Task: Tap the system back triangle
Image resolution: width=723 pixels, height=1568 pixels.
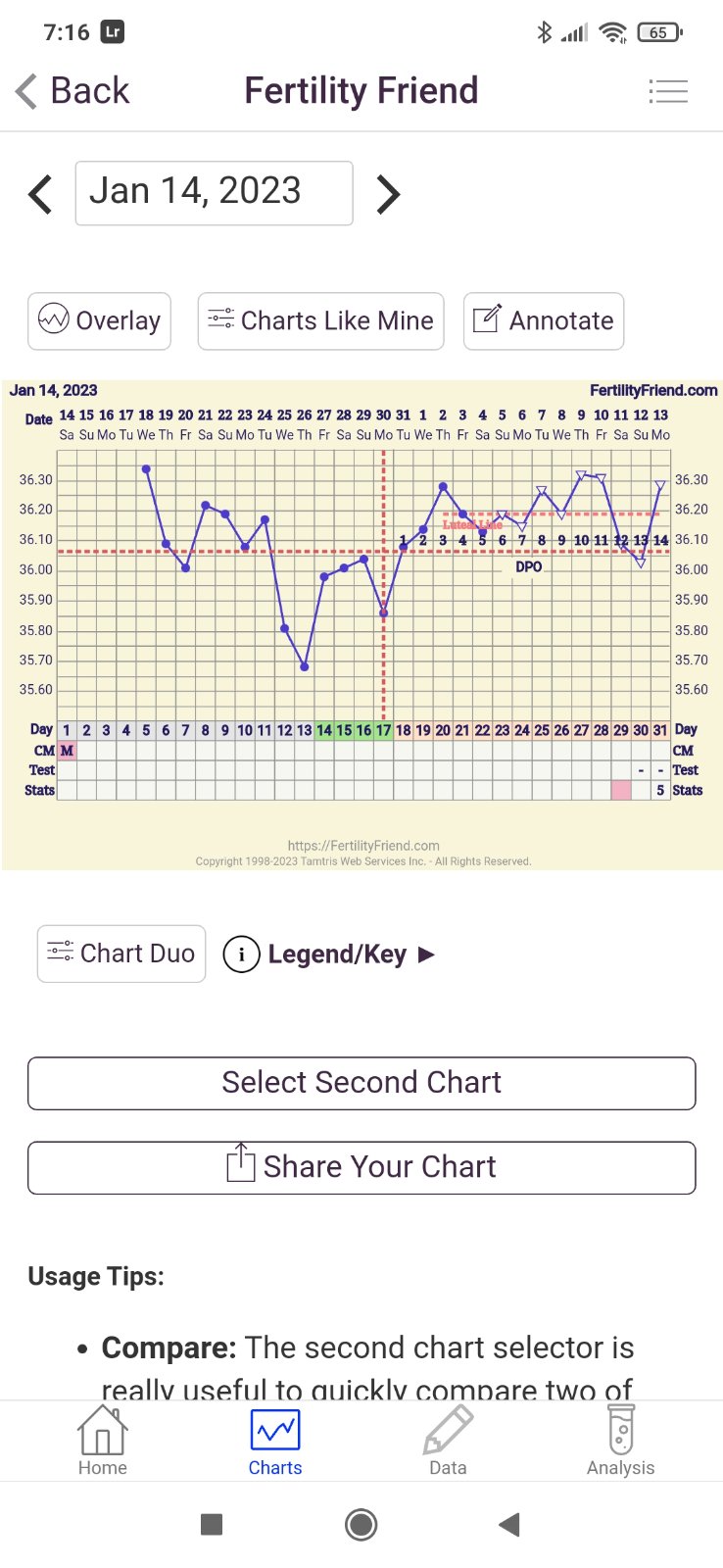Action: tap(508, 1525)
